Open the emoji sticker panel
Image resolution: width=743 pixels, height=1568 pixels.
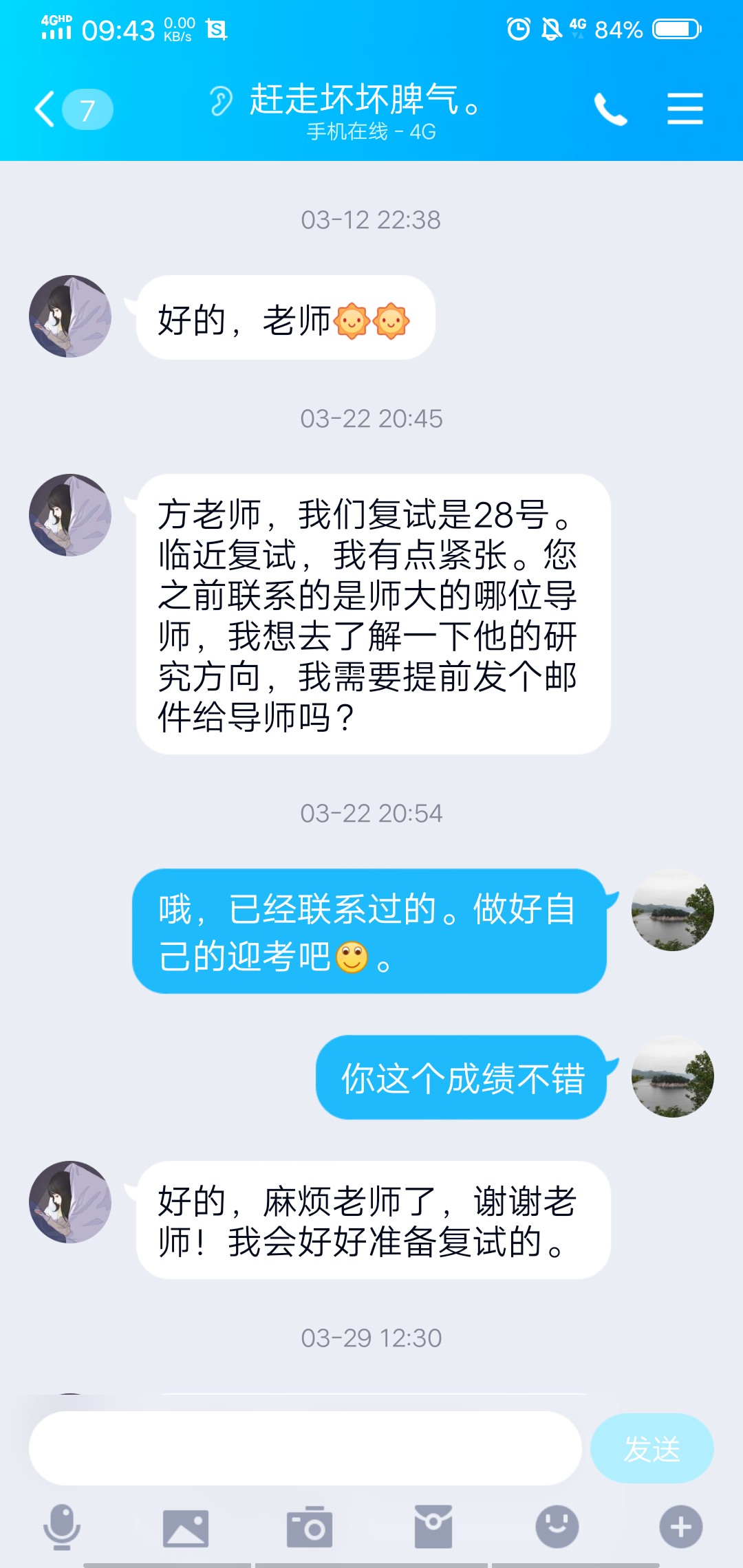[x=557, y=1527]
